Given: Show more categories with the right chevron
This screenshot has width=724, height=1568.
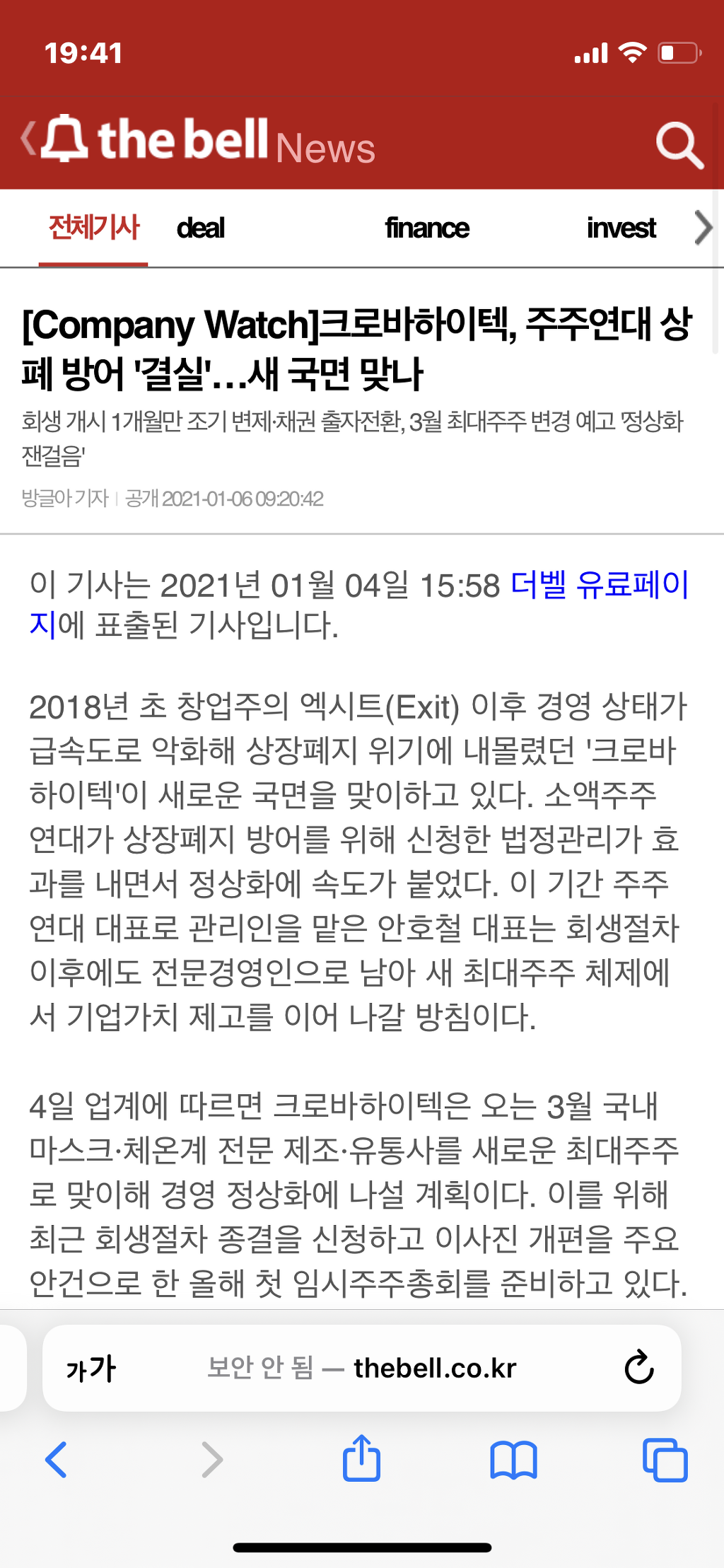Looking at the screenshot, I should 702,228.
